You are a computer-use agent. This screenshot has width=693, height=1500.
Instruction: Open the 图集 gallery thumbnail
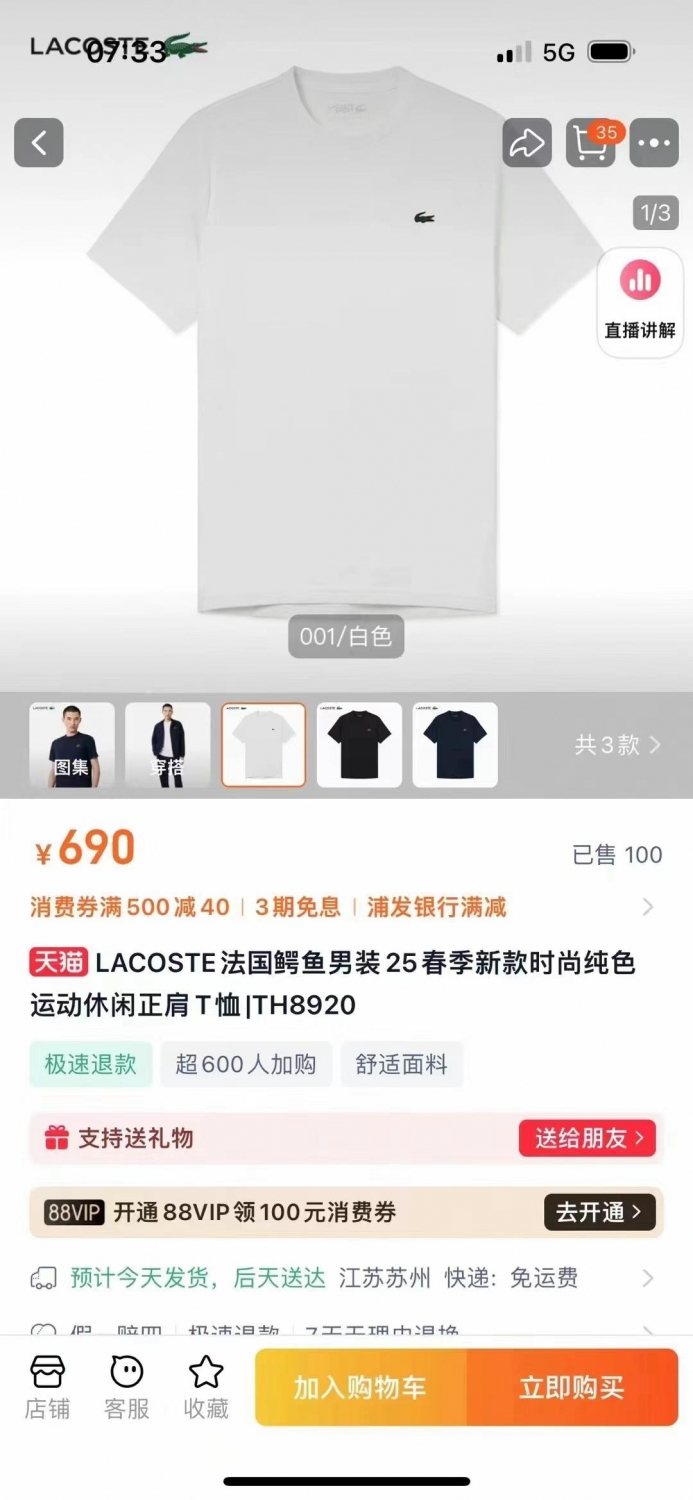[x=72, y=745]
